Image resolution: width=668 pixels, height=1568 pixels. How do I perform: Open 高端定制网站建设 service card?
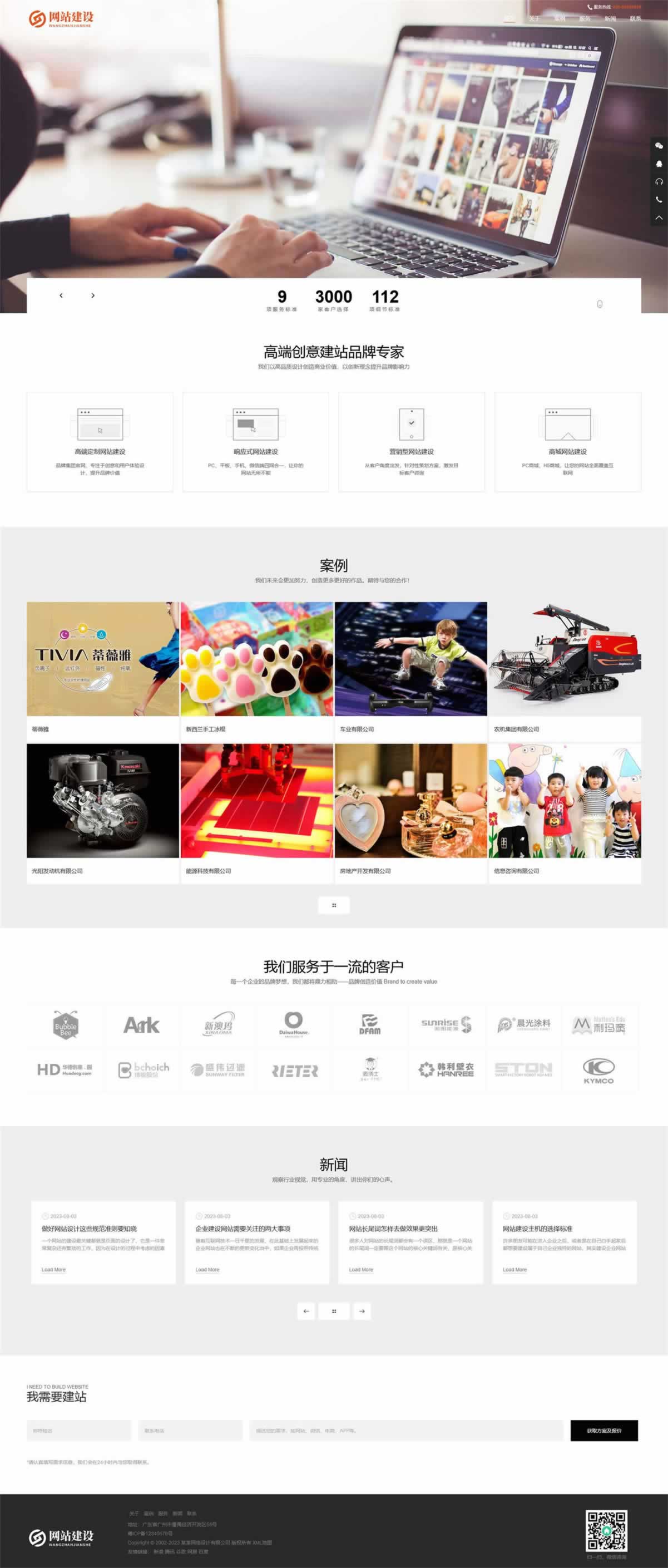pos(100,441)
